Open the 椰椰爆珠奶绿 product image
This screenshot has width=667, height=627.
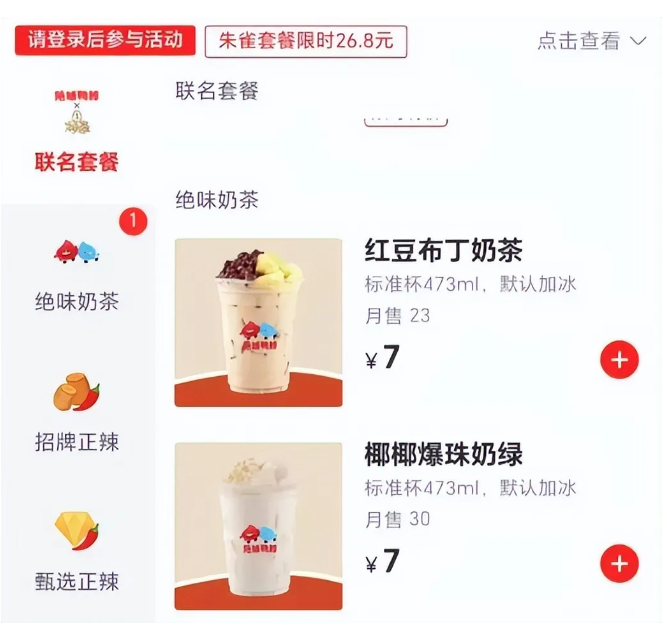(258, 526)
